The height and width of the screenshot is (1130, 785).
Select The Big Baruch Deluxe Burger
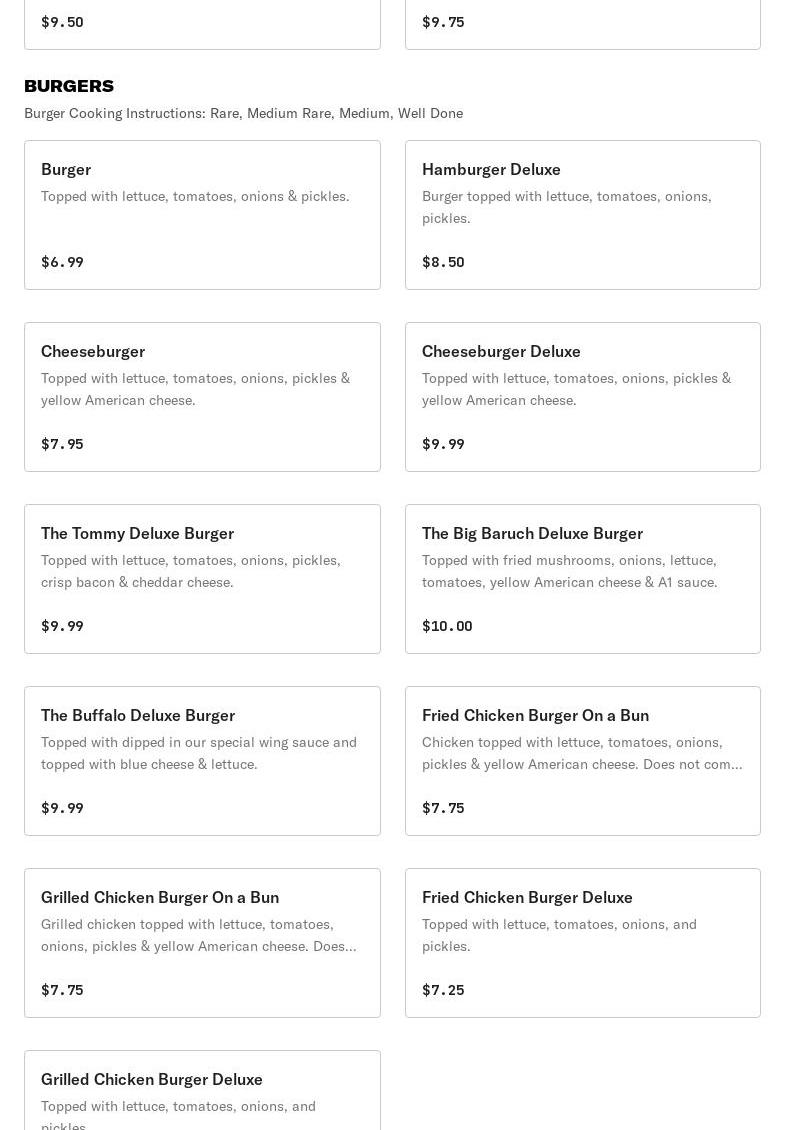coord(582,579)
